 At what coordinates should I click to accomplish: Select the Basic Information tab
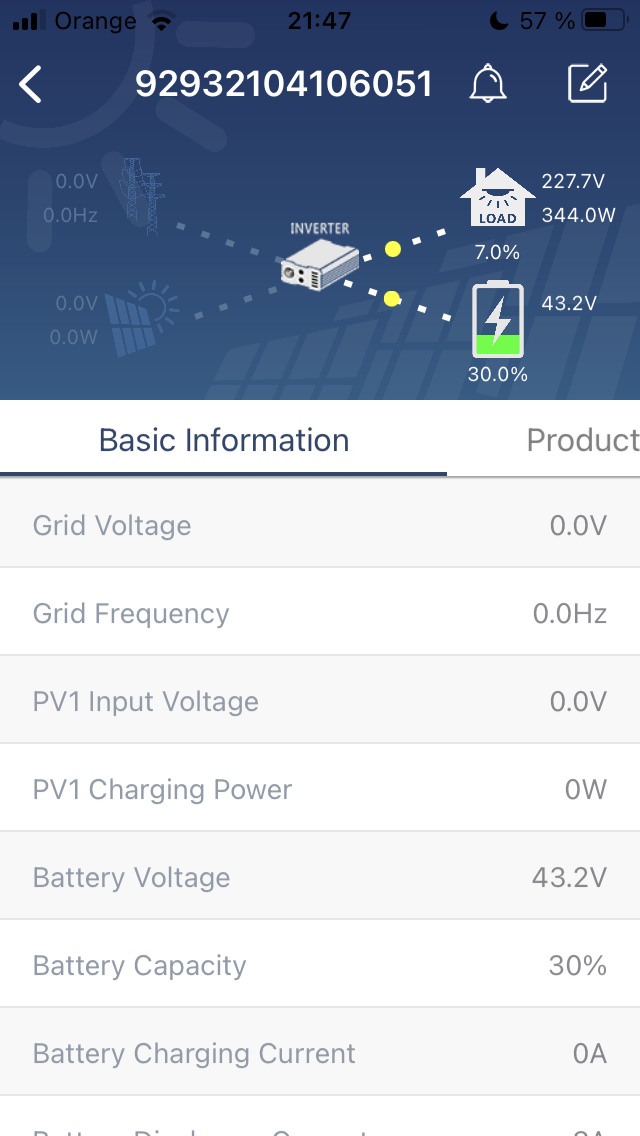[224, 440]
